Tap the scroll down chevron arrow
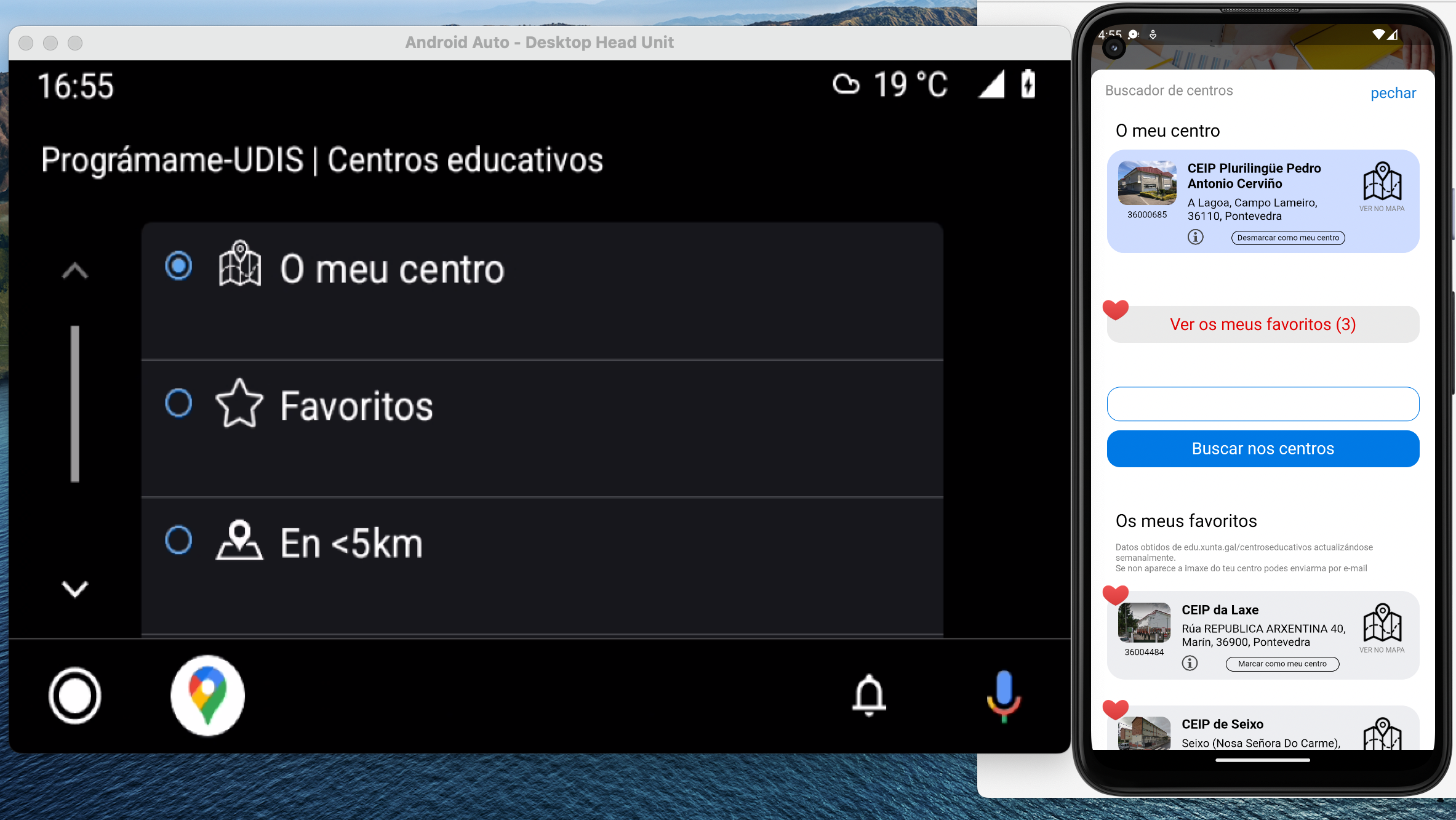1456x820 pixels. tap(75, 589)
